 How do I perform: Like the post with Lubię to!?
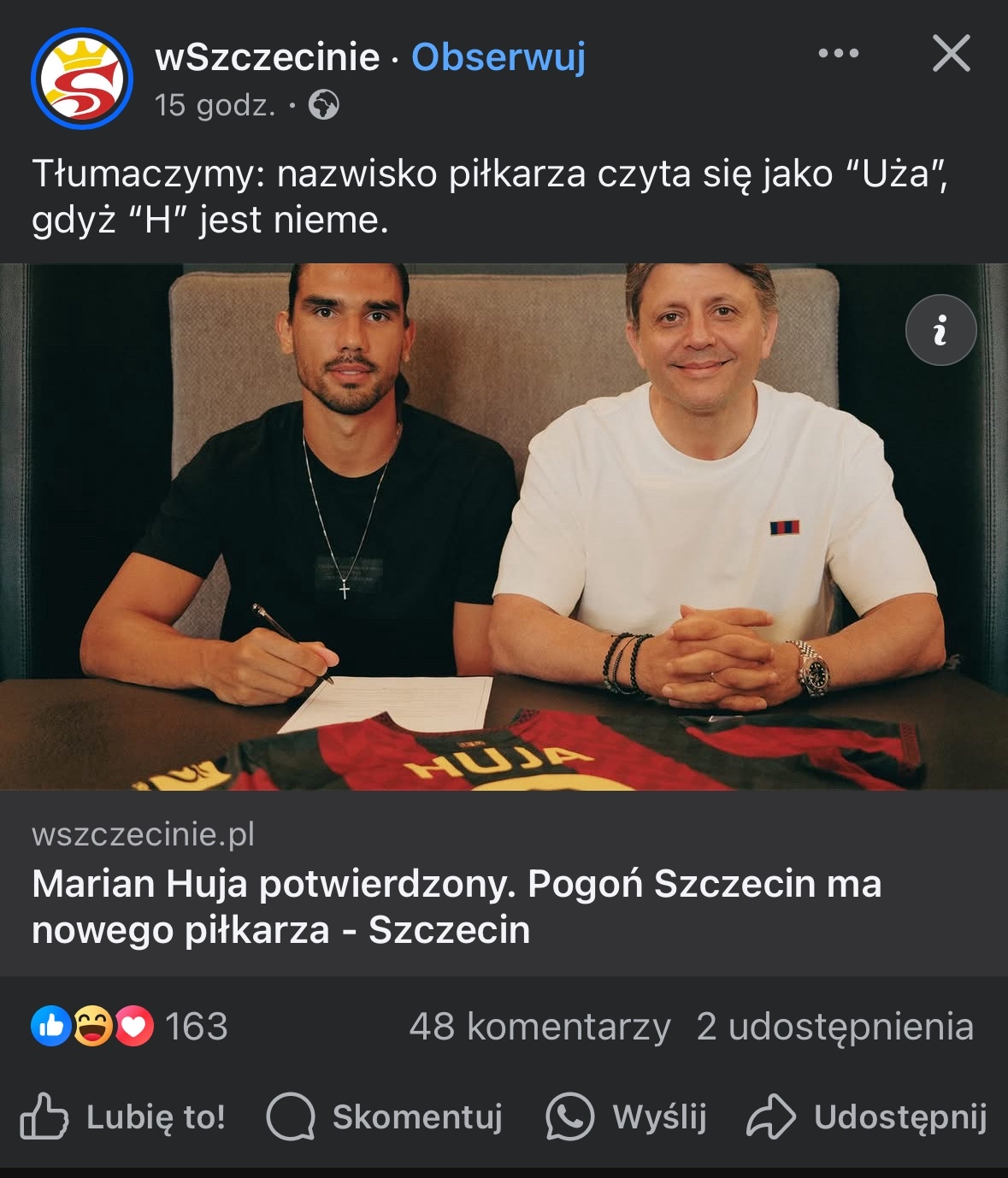[x=124, y=1116]
